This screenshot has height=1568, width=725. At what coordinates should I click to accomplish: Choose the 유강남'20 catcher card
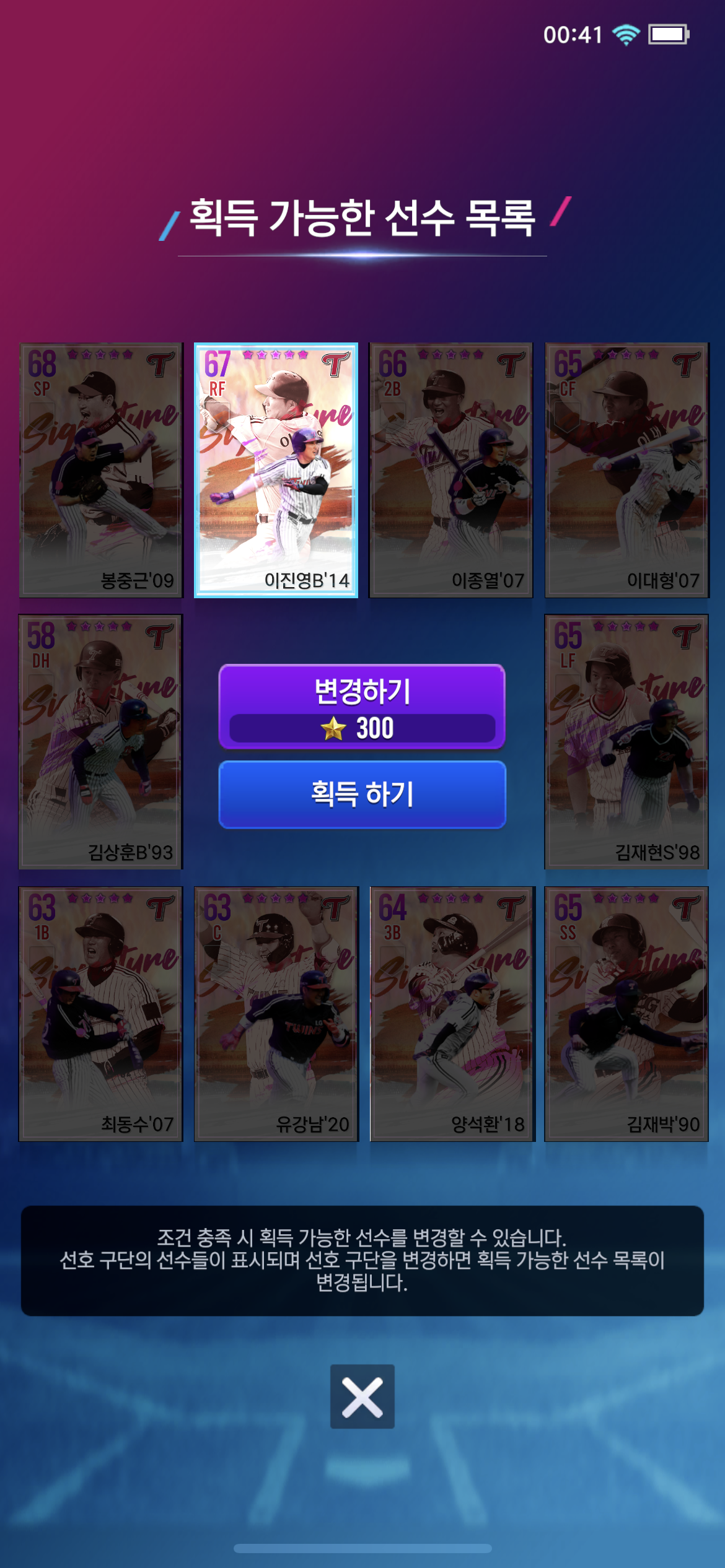tap(276, 1014)
